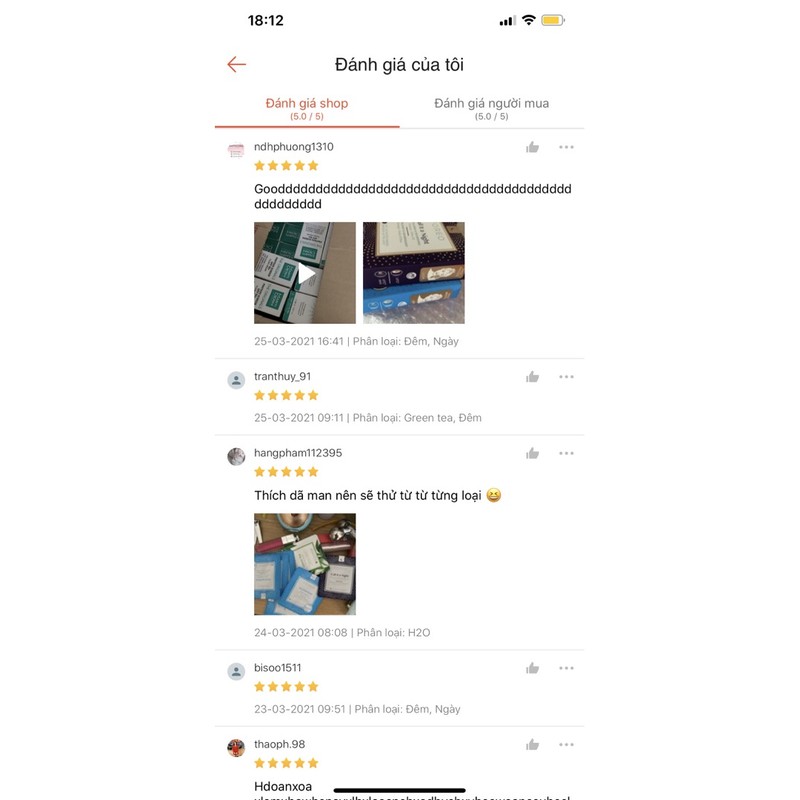Open more options for ndhphuong1310's review

(566, 147)
